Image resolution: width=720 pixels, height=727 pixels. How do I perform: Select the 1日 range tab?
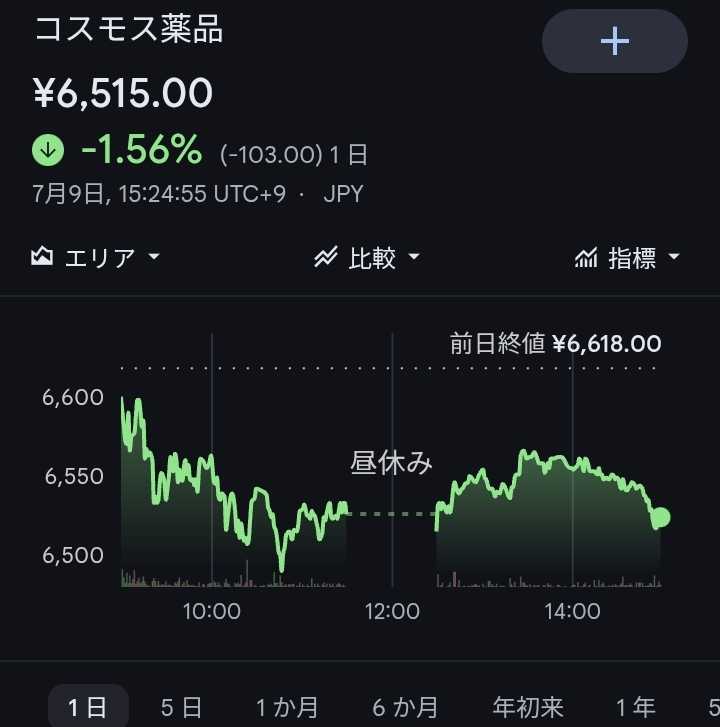(88, 706)
